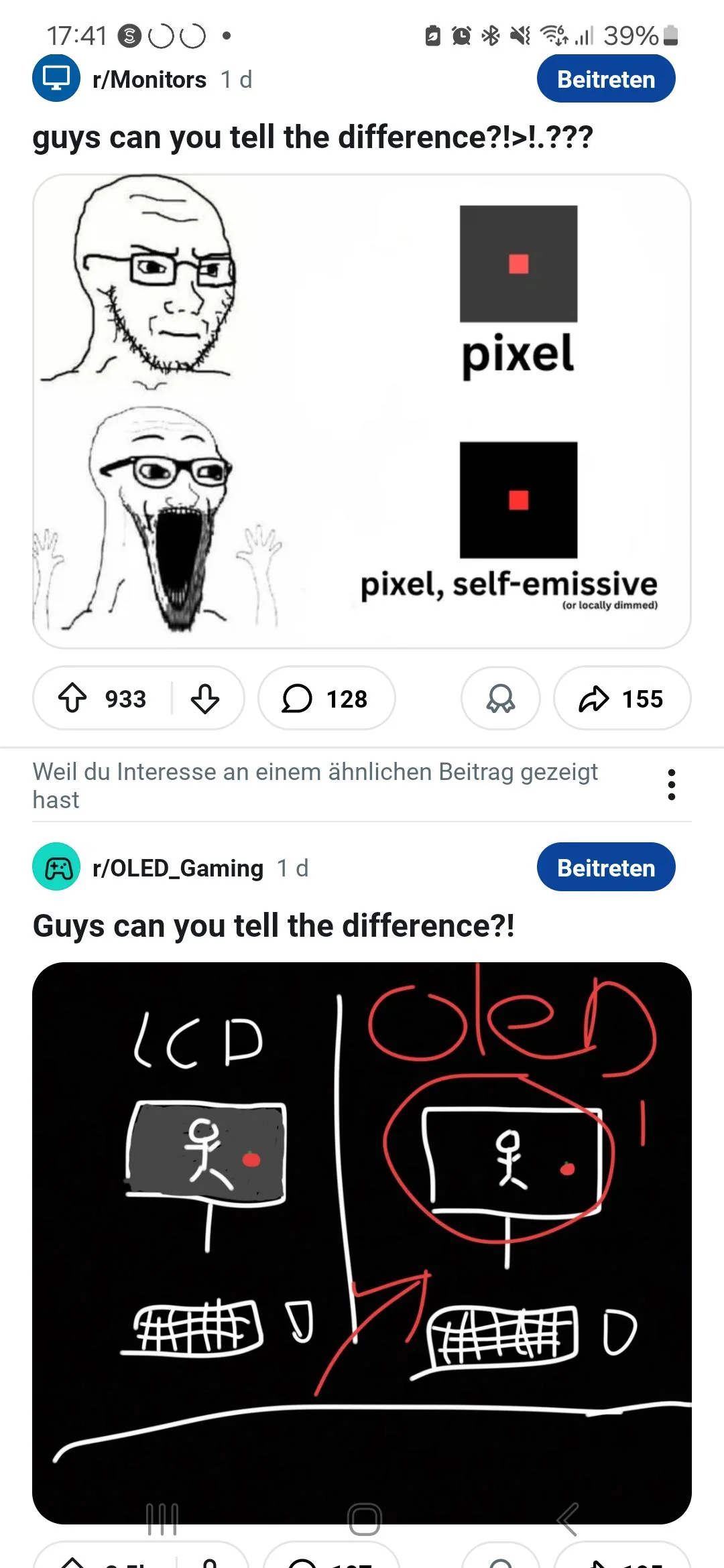Open the r/Monitors community page
The image size is (724, 1568).
(149, 79)
